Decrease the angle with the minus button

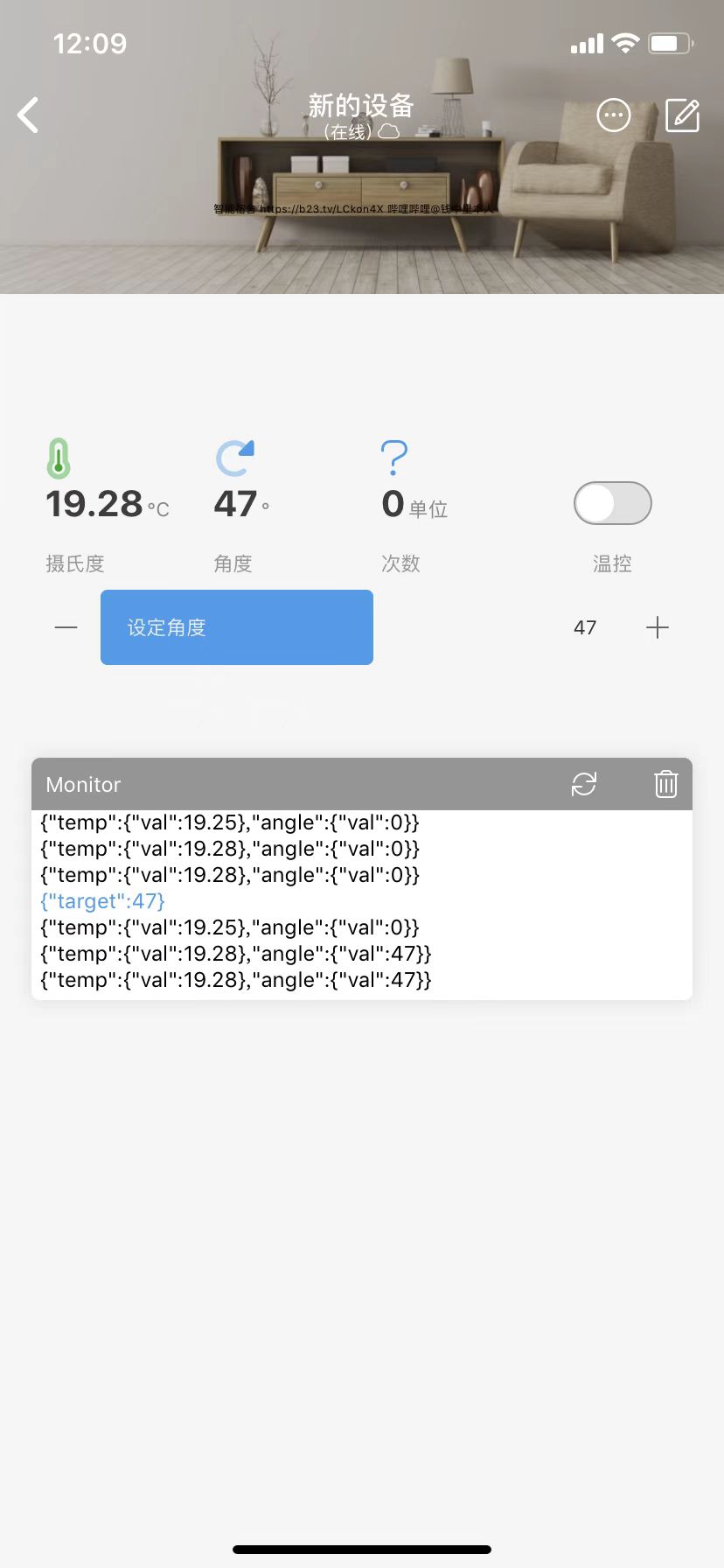click(66, 627)
